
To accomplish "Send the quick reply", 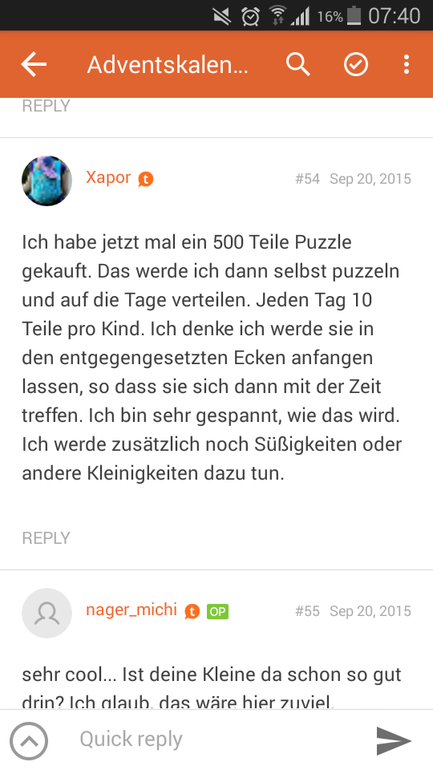I will pos(393,741).
